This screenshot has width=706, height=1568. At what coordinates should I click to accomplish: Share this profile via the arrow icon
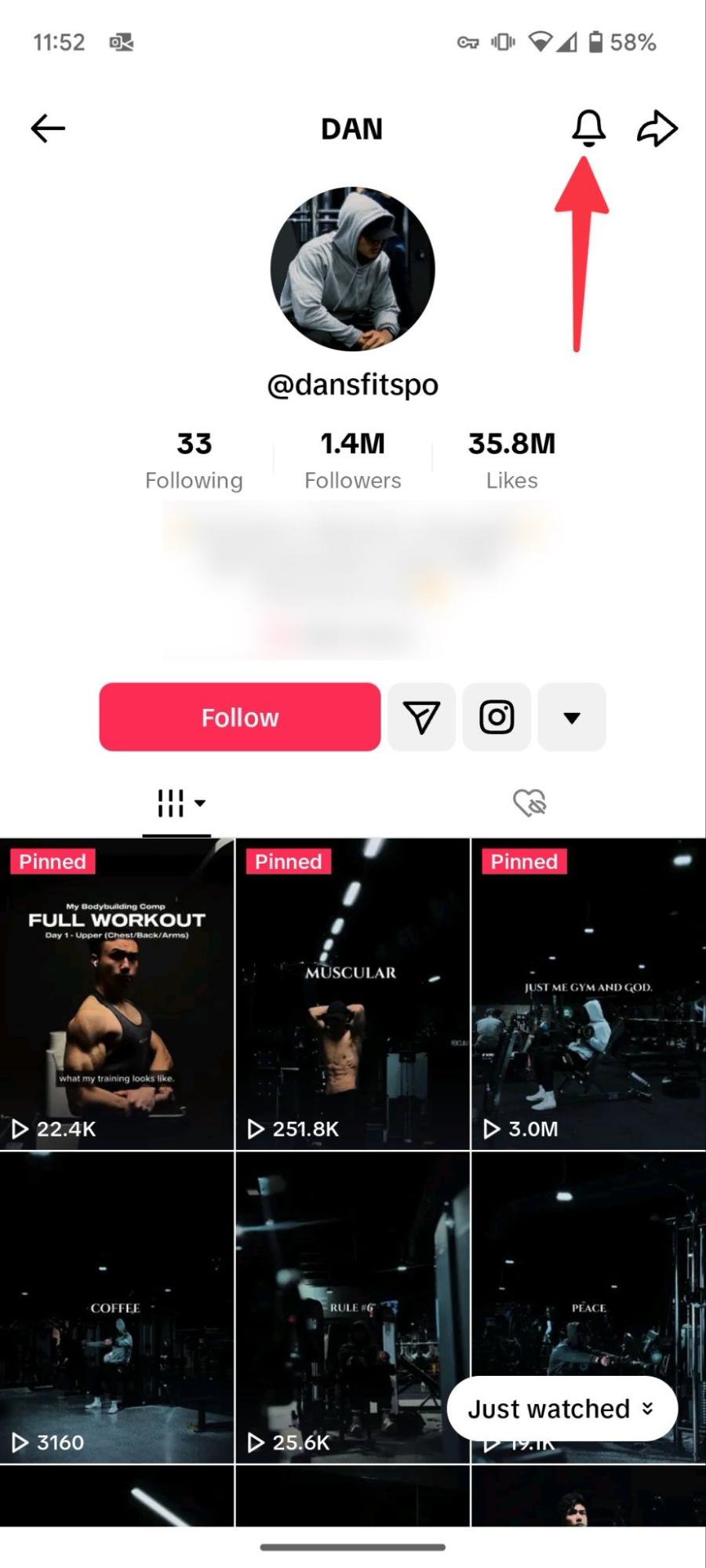tap(657, 129)
